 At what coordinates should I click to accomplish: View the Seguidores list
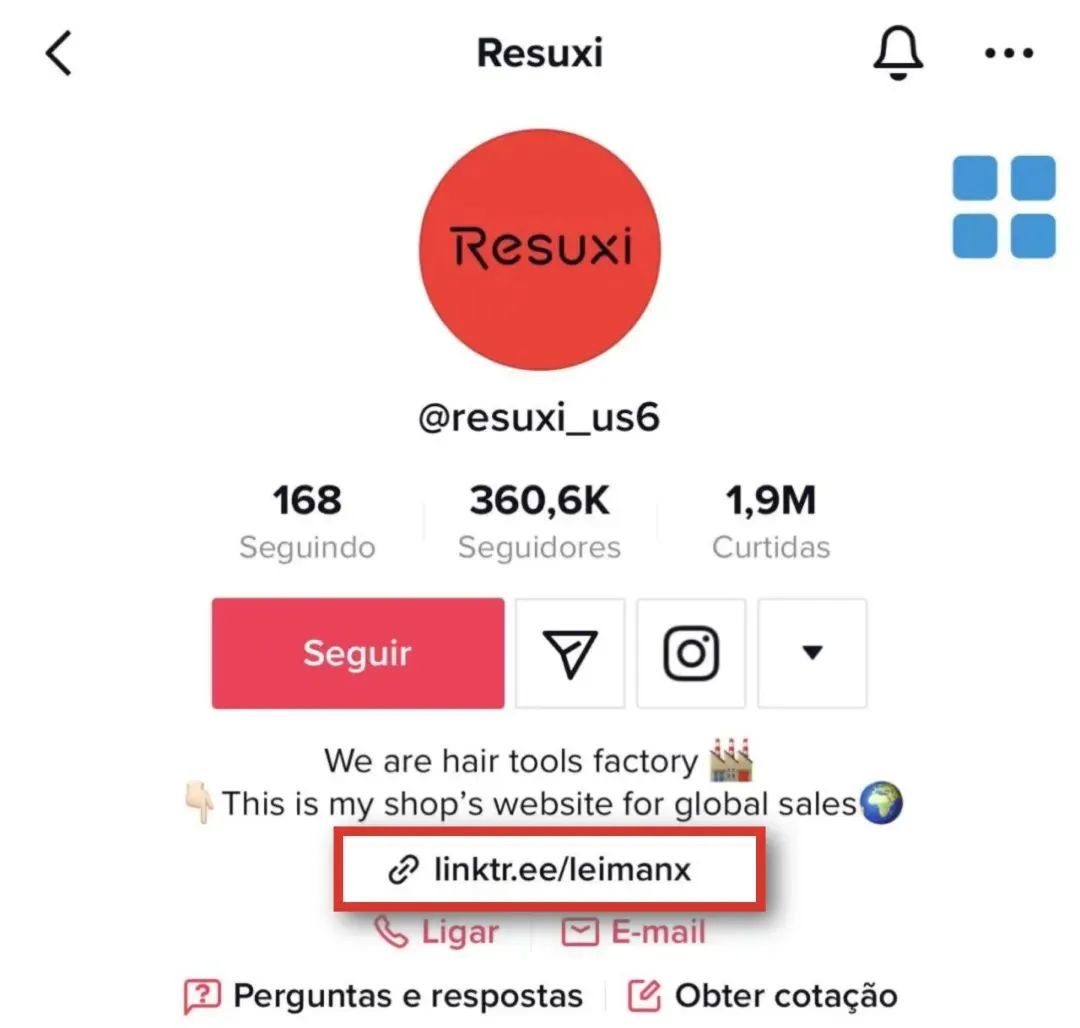click(x=539, y=522)
